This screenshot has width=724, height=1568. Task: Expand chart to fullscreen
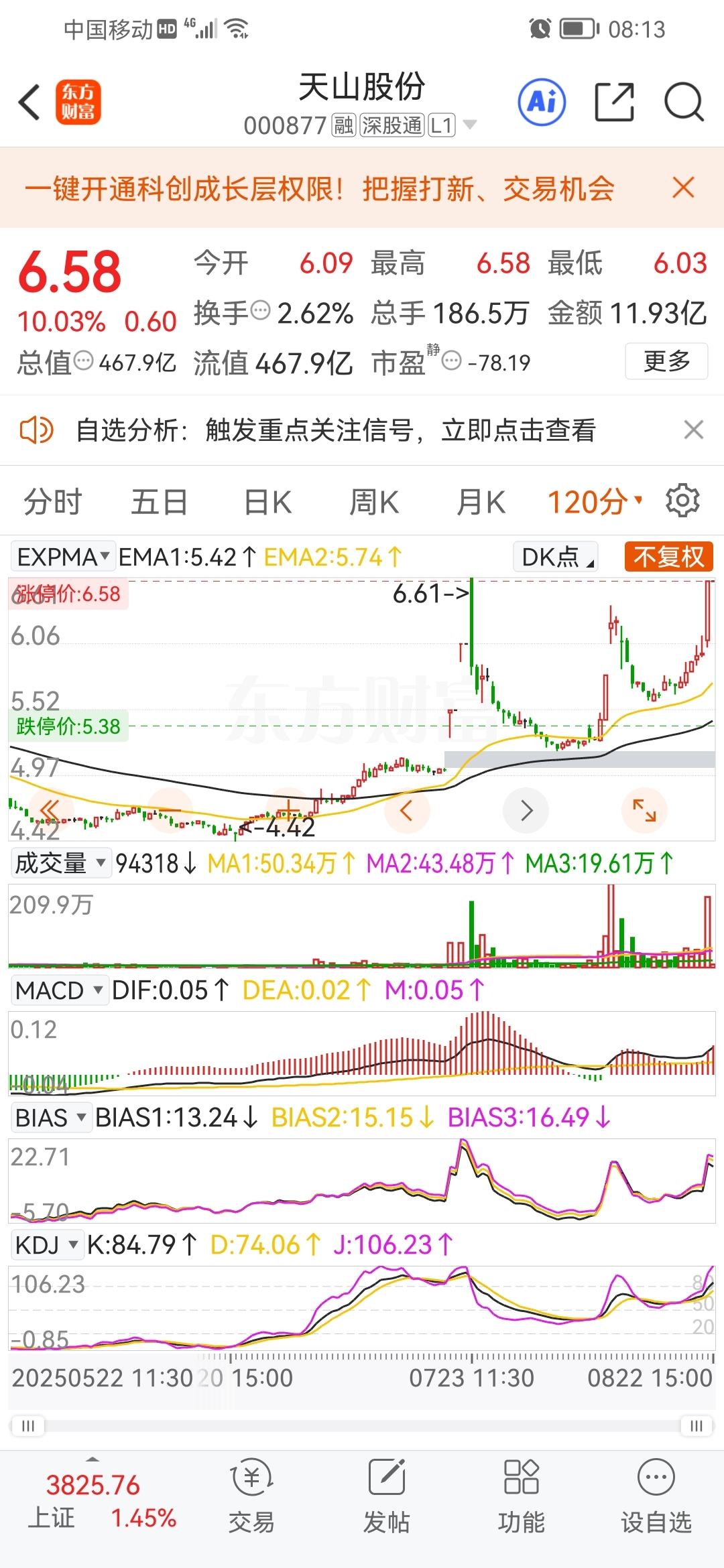click(x=644, y=810)
